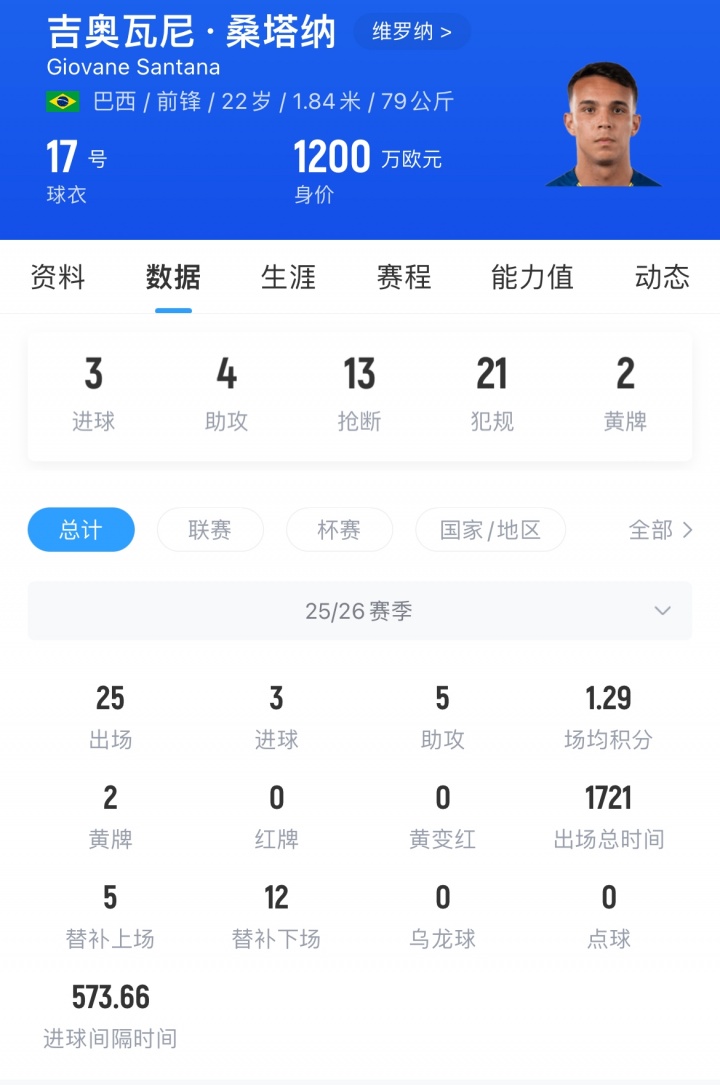Open the 赛程 tab
Screen dimensions: 720x1085
pos(403,277)
